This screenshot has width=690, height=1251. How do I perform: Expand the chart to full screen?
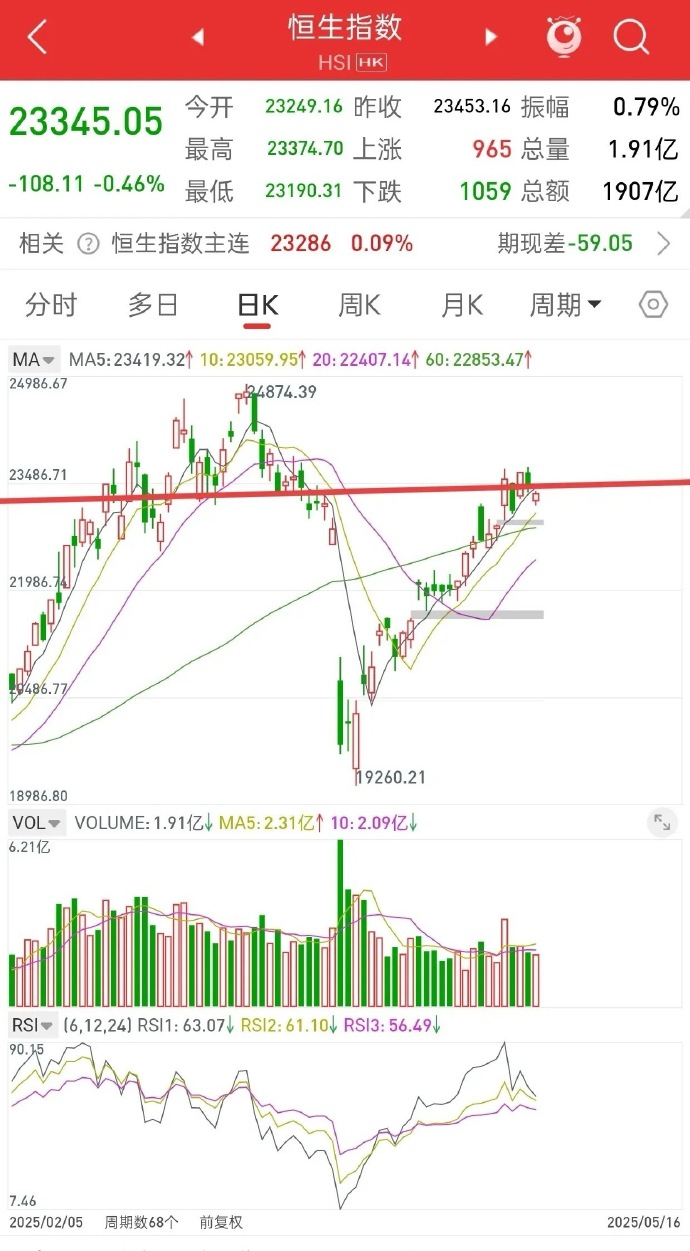tap(662, 822)
